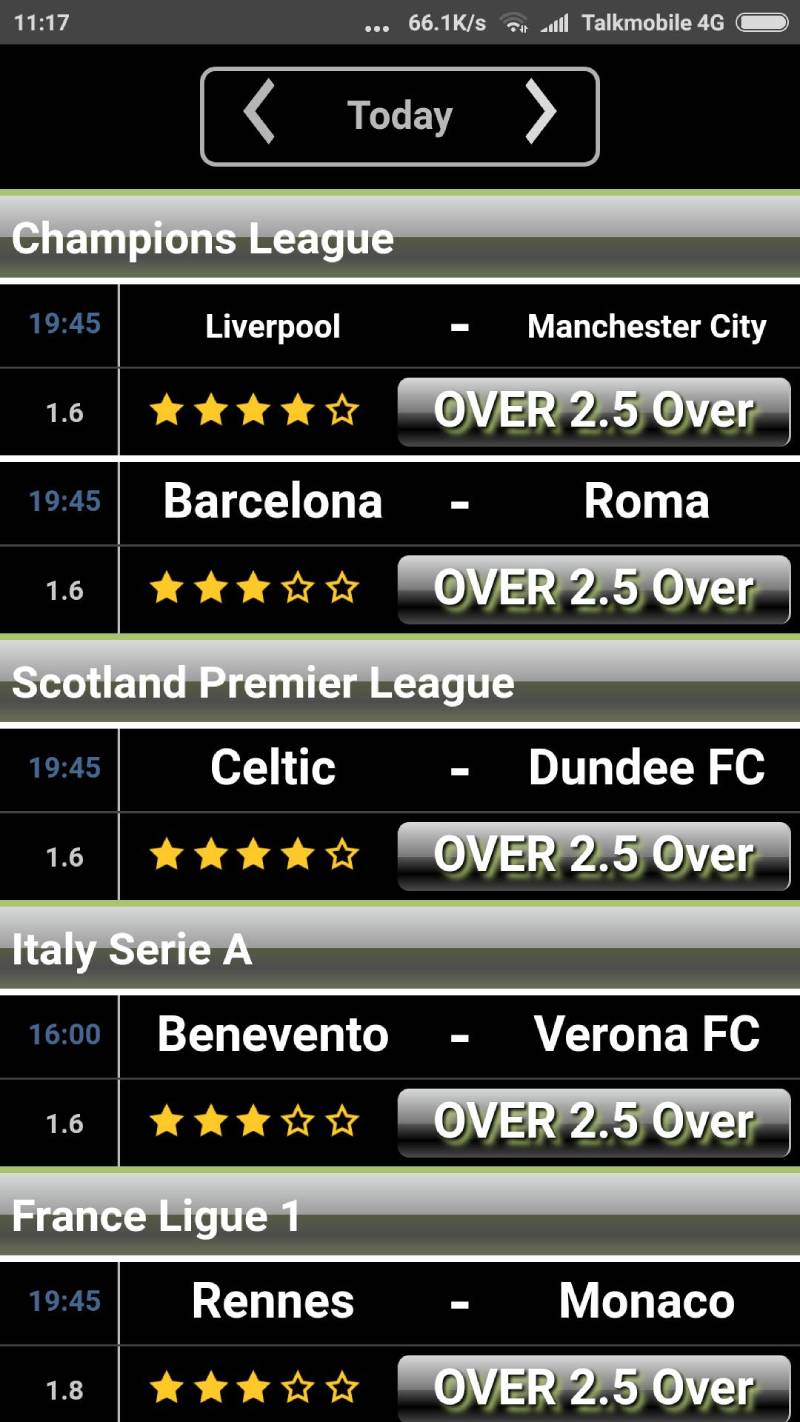Tap OVER 2.5 for Benevento match
This screenshot has height=1422, width=800.
pyautogui.click(x=594, y=1122)
